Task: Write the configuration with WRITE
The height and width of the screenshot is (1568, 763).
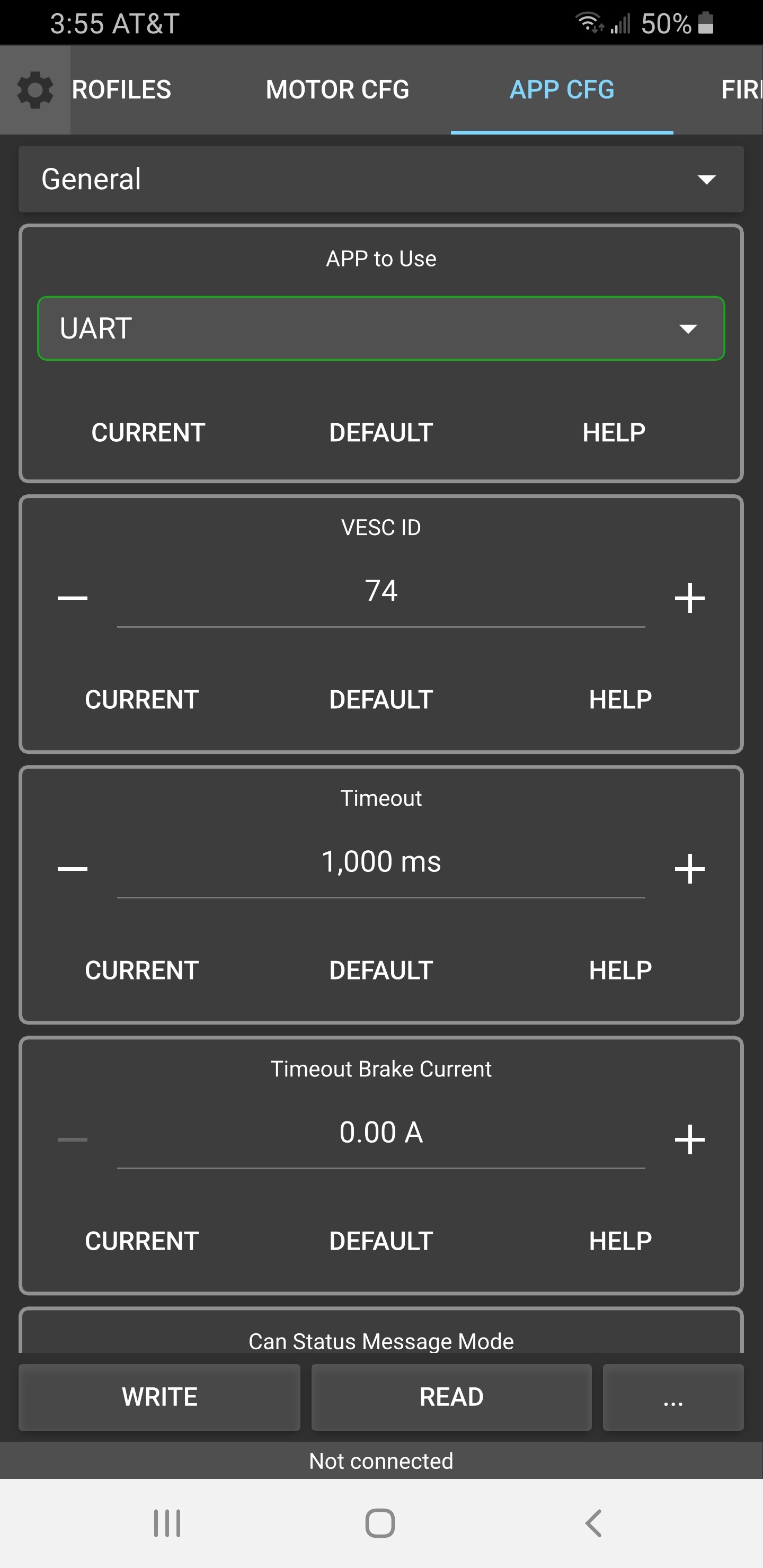Action: coord(159,1397)
